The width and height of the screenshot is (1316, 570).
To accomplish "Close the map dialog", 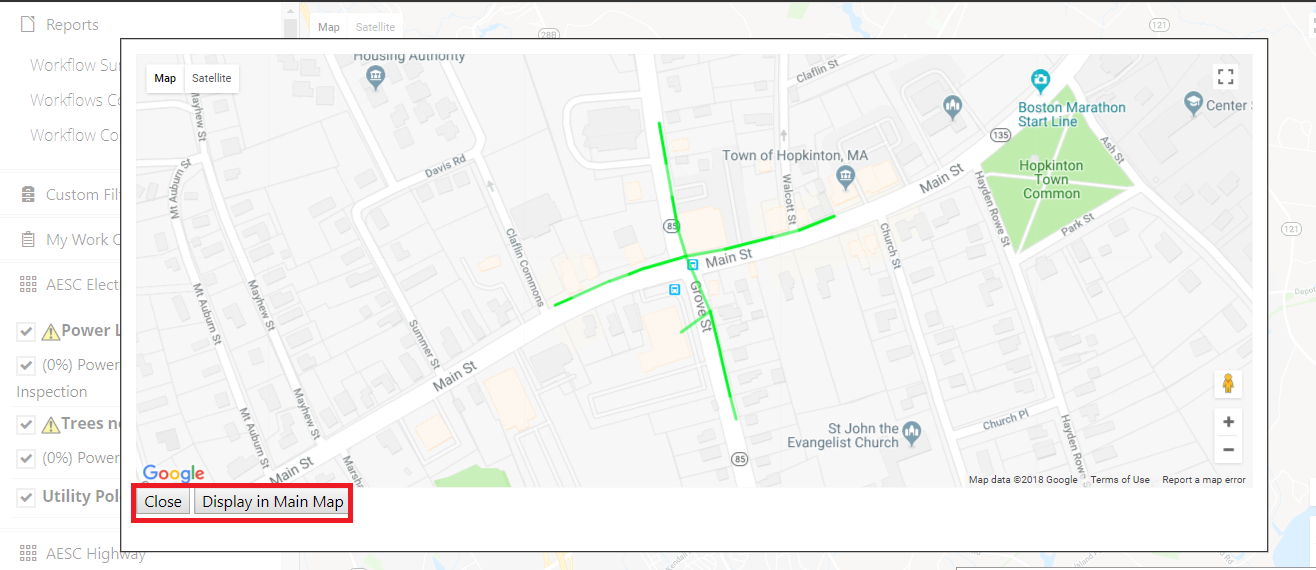I will 163,502.
